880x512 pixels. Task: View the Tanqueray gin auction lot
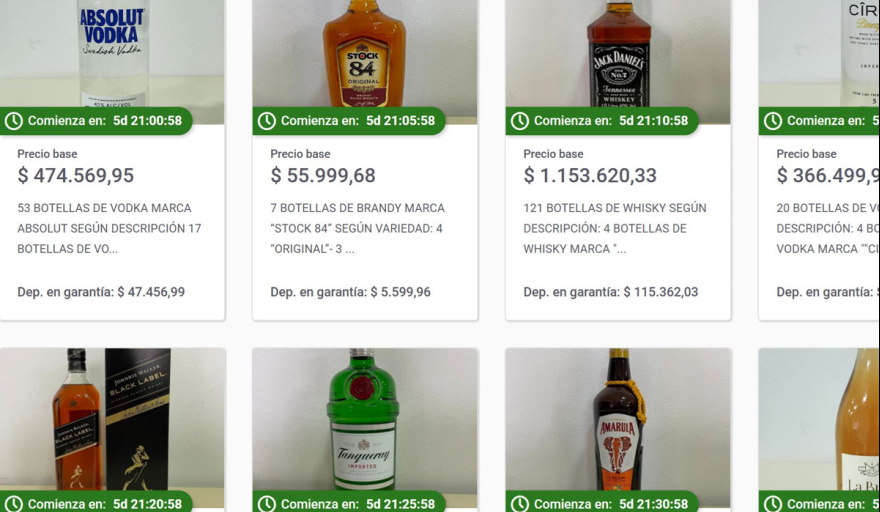pos(364,420)
